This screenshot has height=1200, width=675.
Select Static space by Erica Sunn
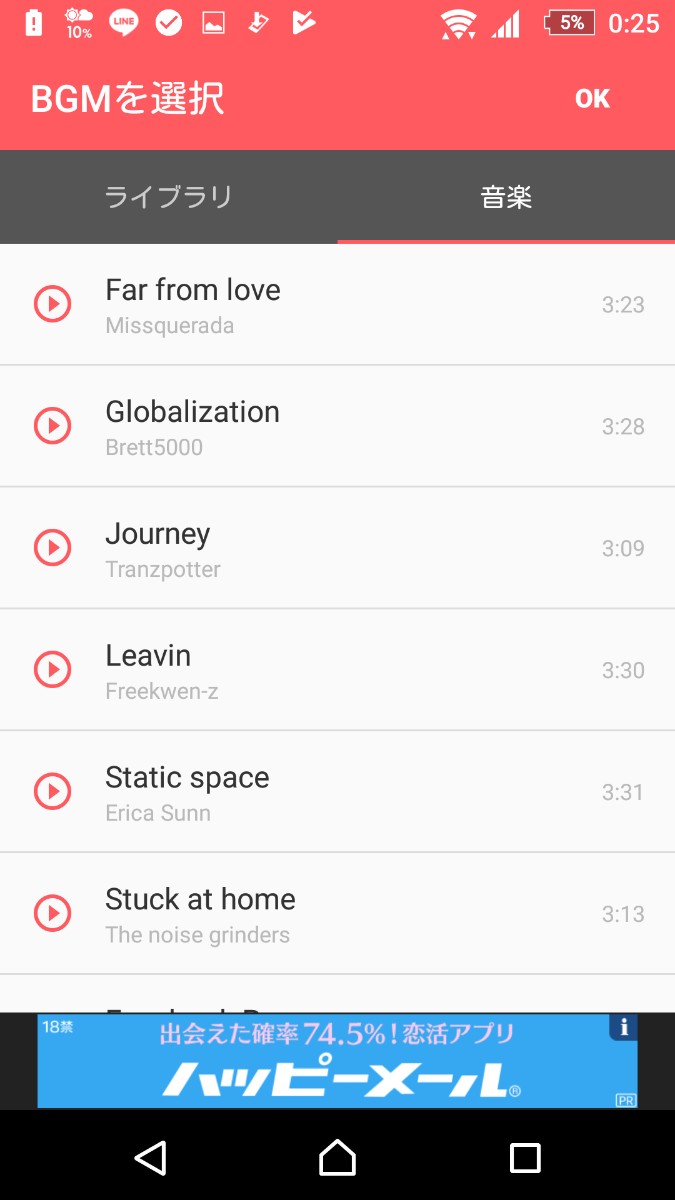coord(300,793)
